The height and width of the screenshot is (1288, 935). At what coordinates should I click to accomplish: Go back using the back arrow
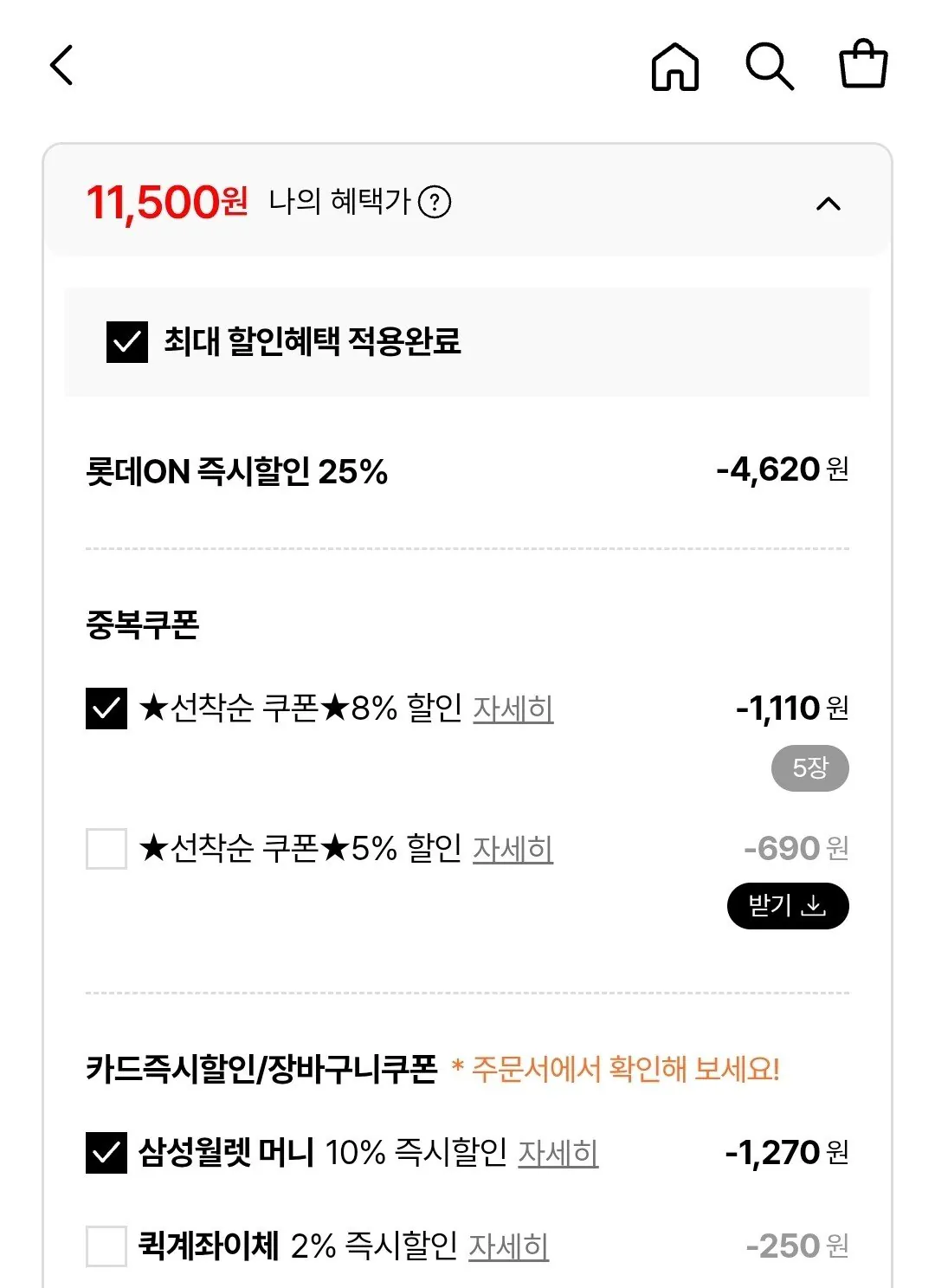tap(62, 65)
